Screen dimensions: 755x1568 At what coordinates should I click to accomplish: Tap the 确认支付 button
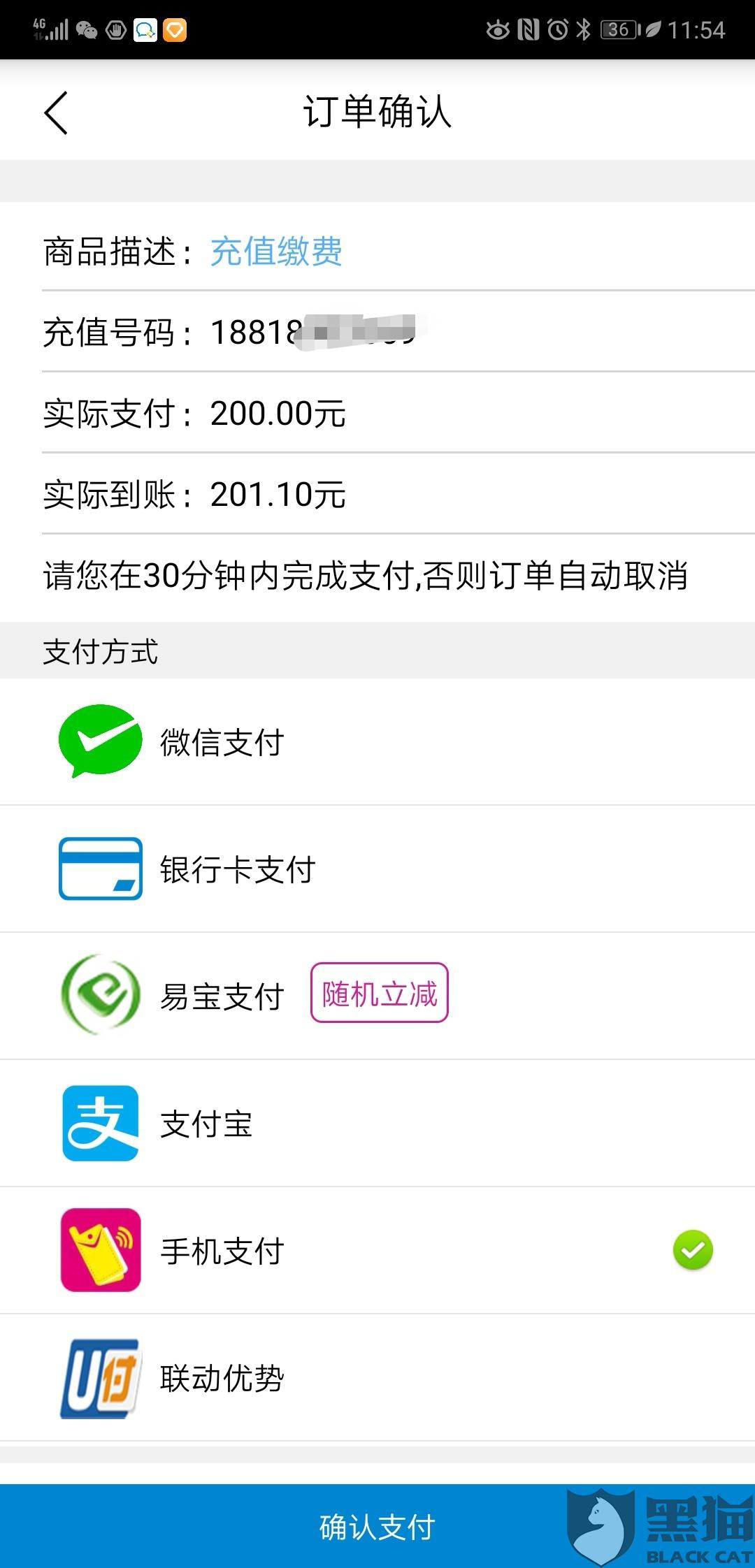pos(377,1526)
